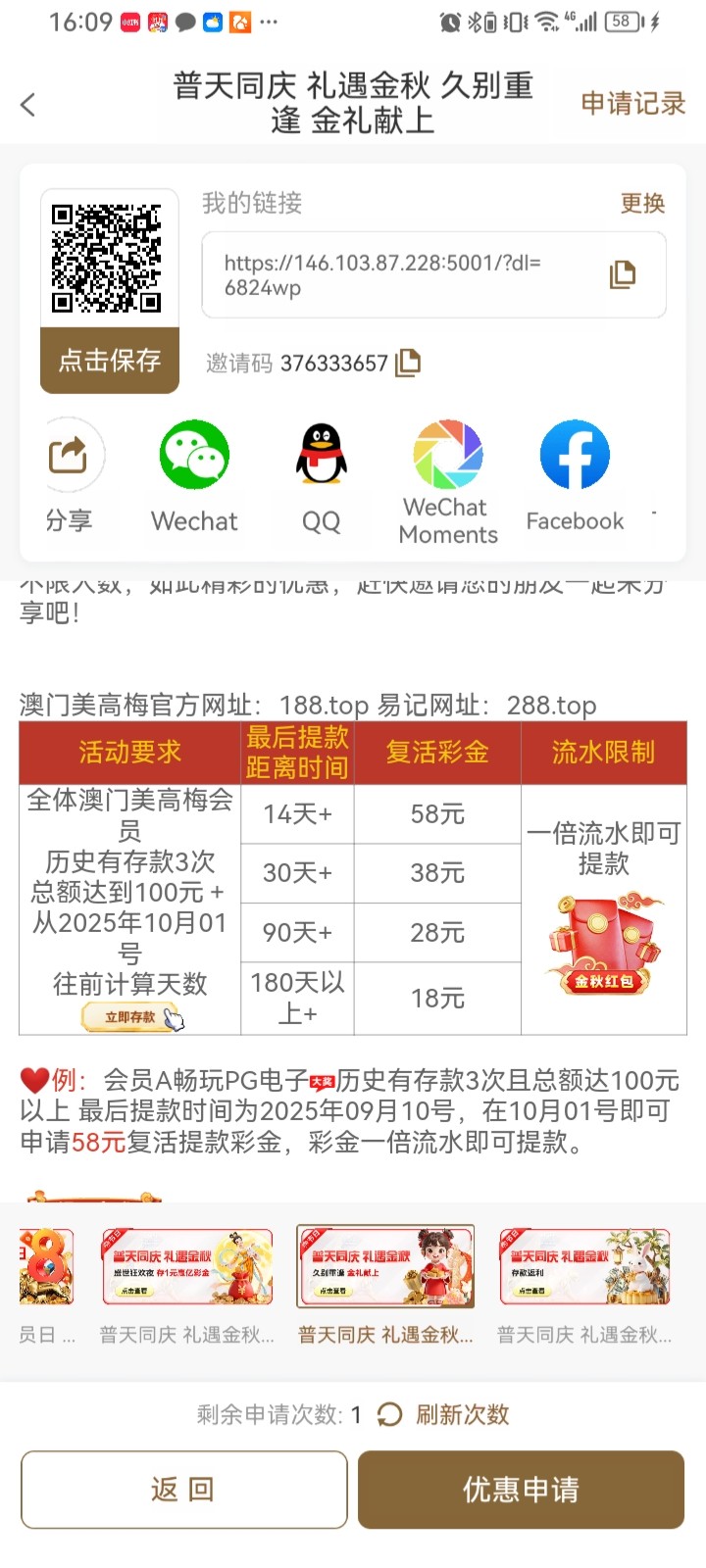Open promo card 存款返利
This screenshot has height=1568, width=706.
pos(584,1266)
